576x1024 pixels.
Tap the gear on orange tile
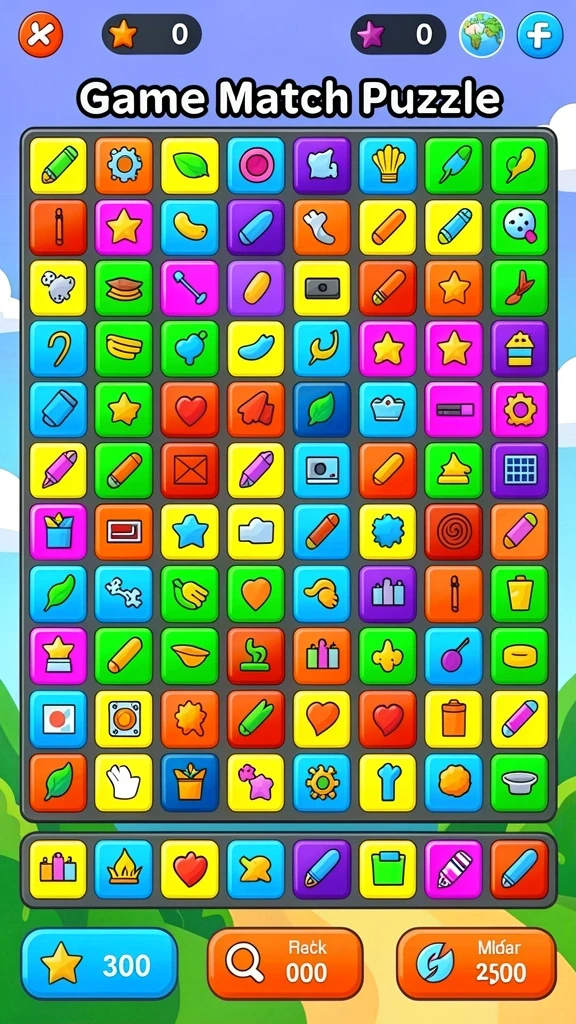(123, 165)
